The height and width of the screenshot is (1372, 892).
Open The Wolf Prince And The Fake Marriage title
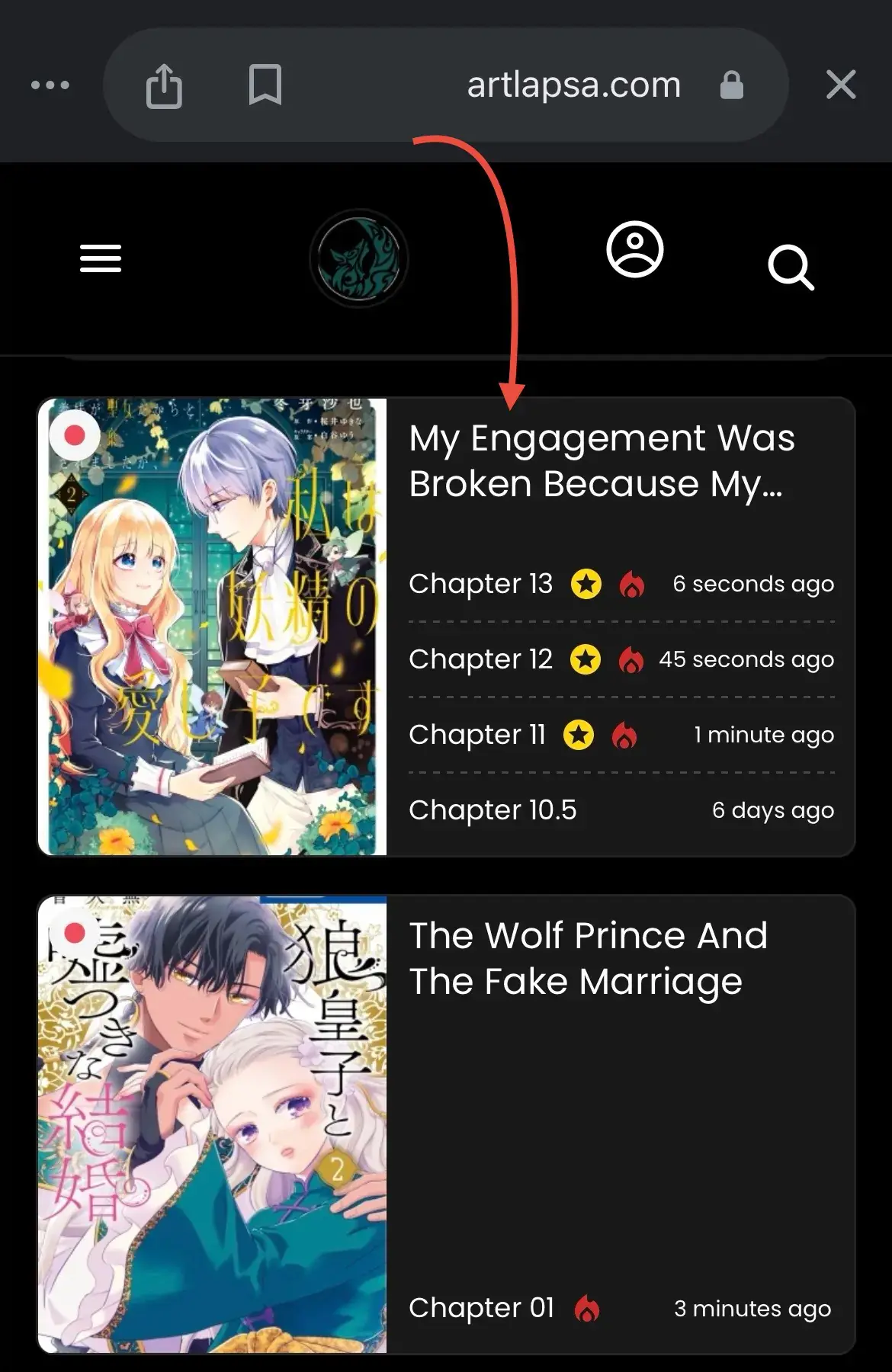(588, 958)
